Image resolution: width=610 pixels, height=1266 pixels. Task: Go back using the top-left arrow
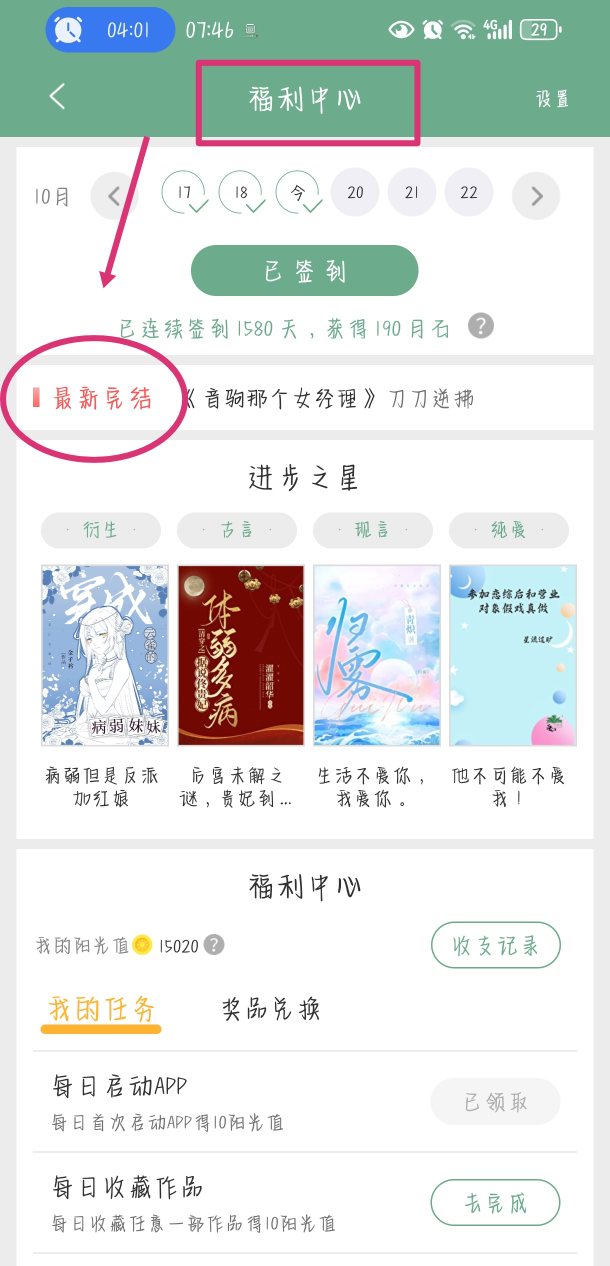pyautogui.click(x=57, y=96)
